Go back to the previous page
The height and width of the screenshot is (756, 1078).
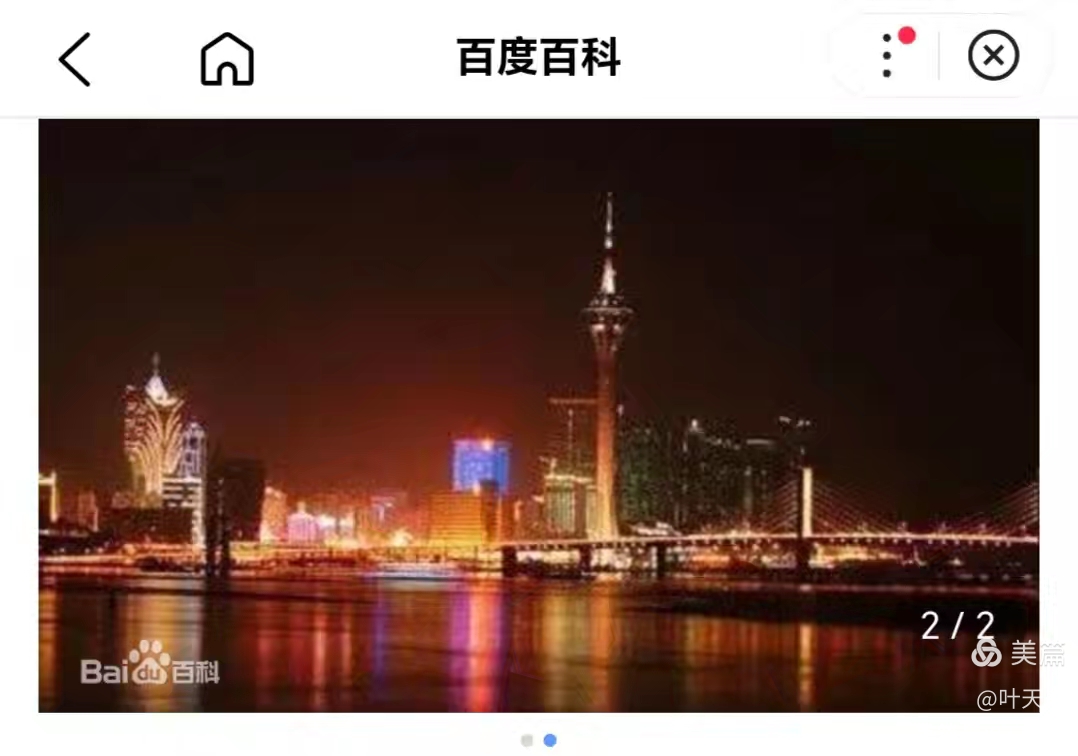(x=75, y=59)
